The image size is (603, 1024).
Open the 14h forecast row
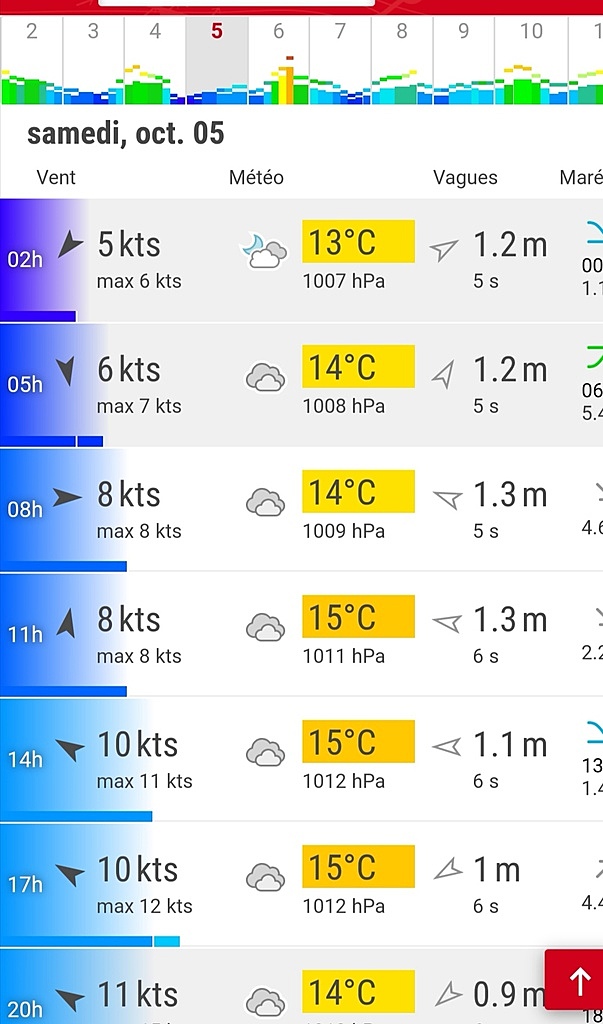click(x=301, y=760)
